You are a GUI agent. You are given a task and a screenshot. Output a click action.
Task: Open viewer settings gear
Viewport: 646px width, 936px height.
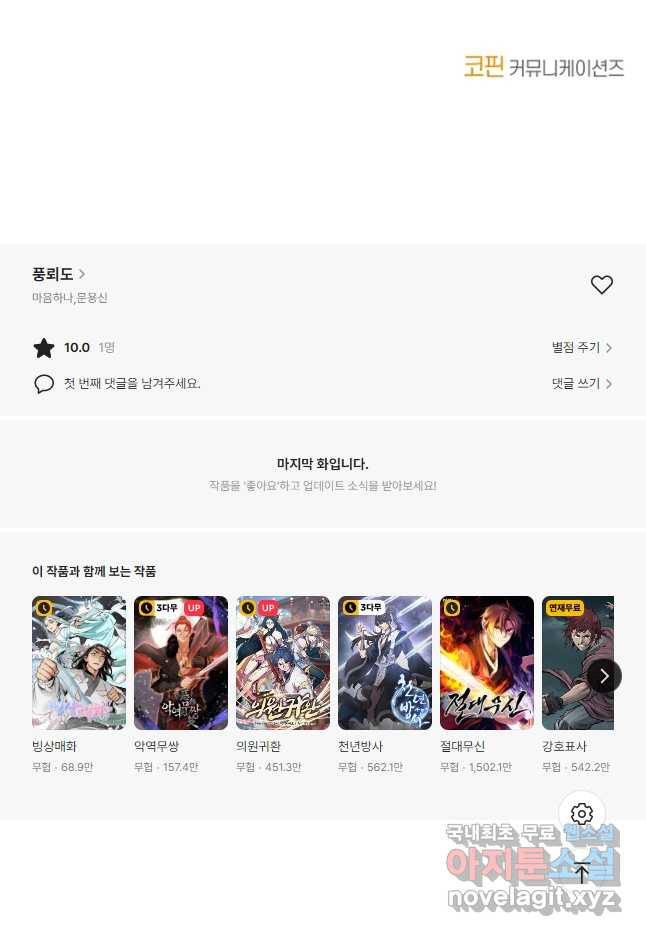point(582,814)
